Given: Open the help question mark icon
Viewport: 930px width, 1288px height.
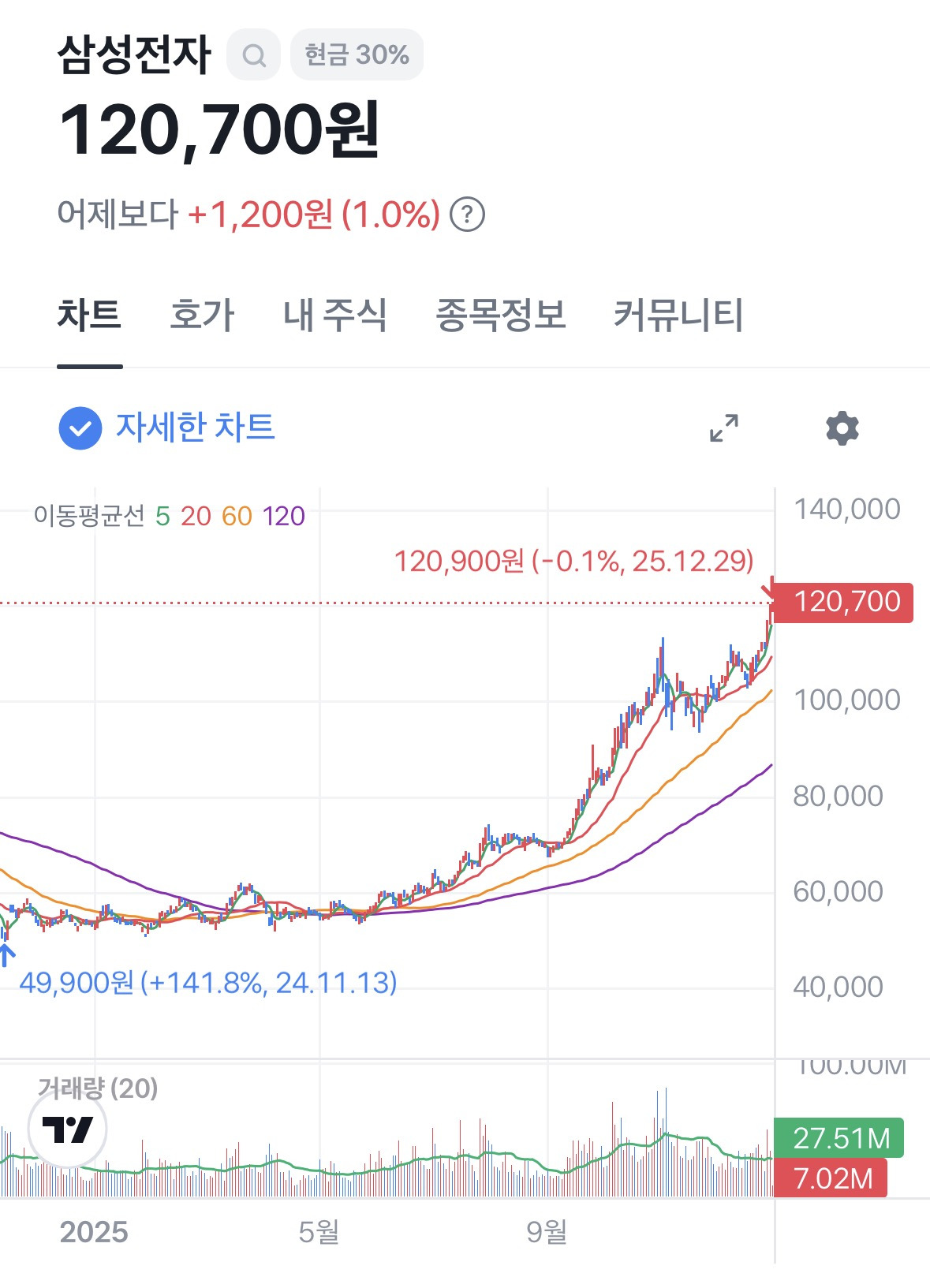Looking at the screenshot, I should 467,215.
